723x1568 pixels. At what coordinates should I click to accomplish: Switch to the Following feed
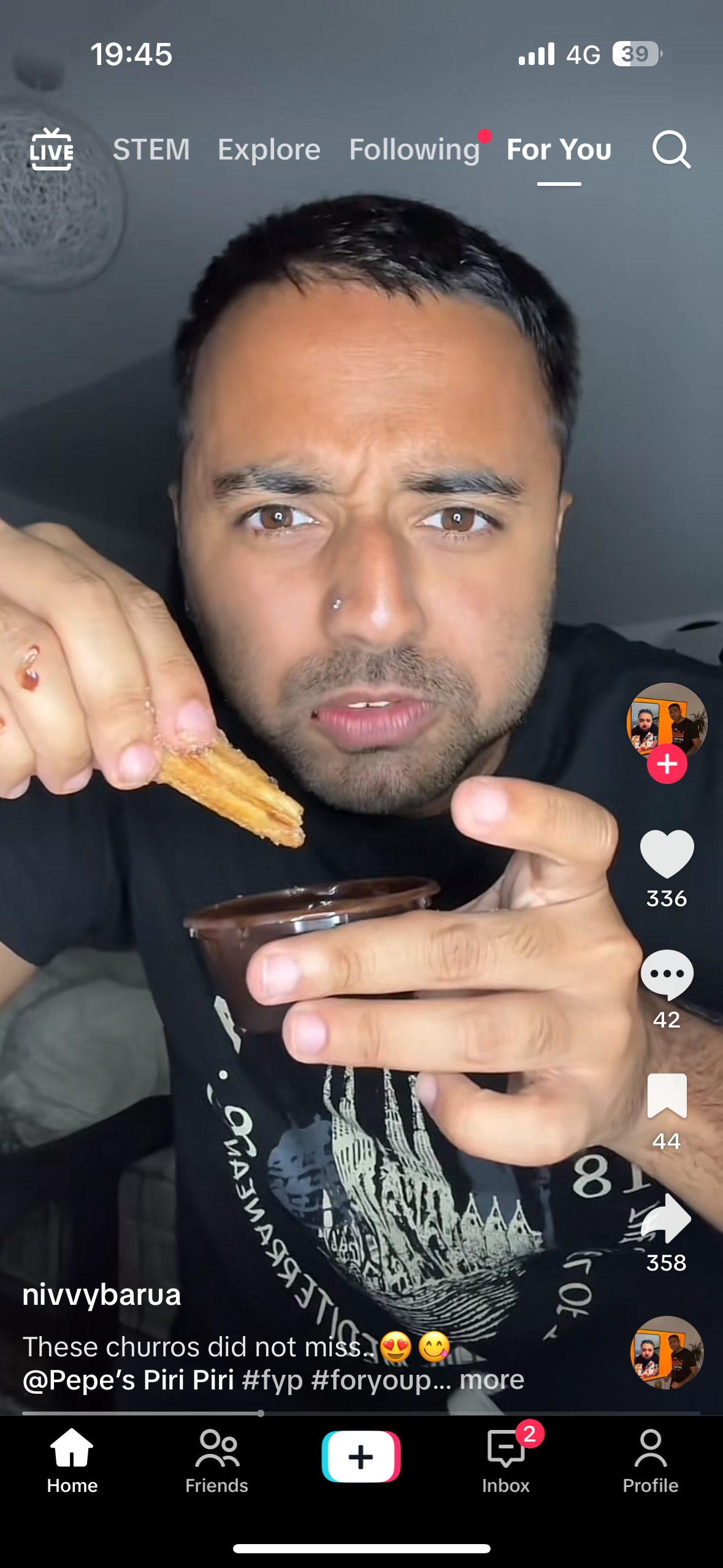[x=415, y=150]
